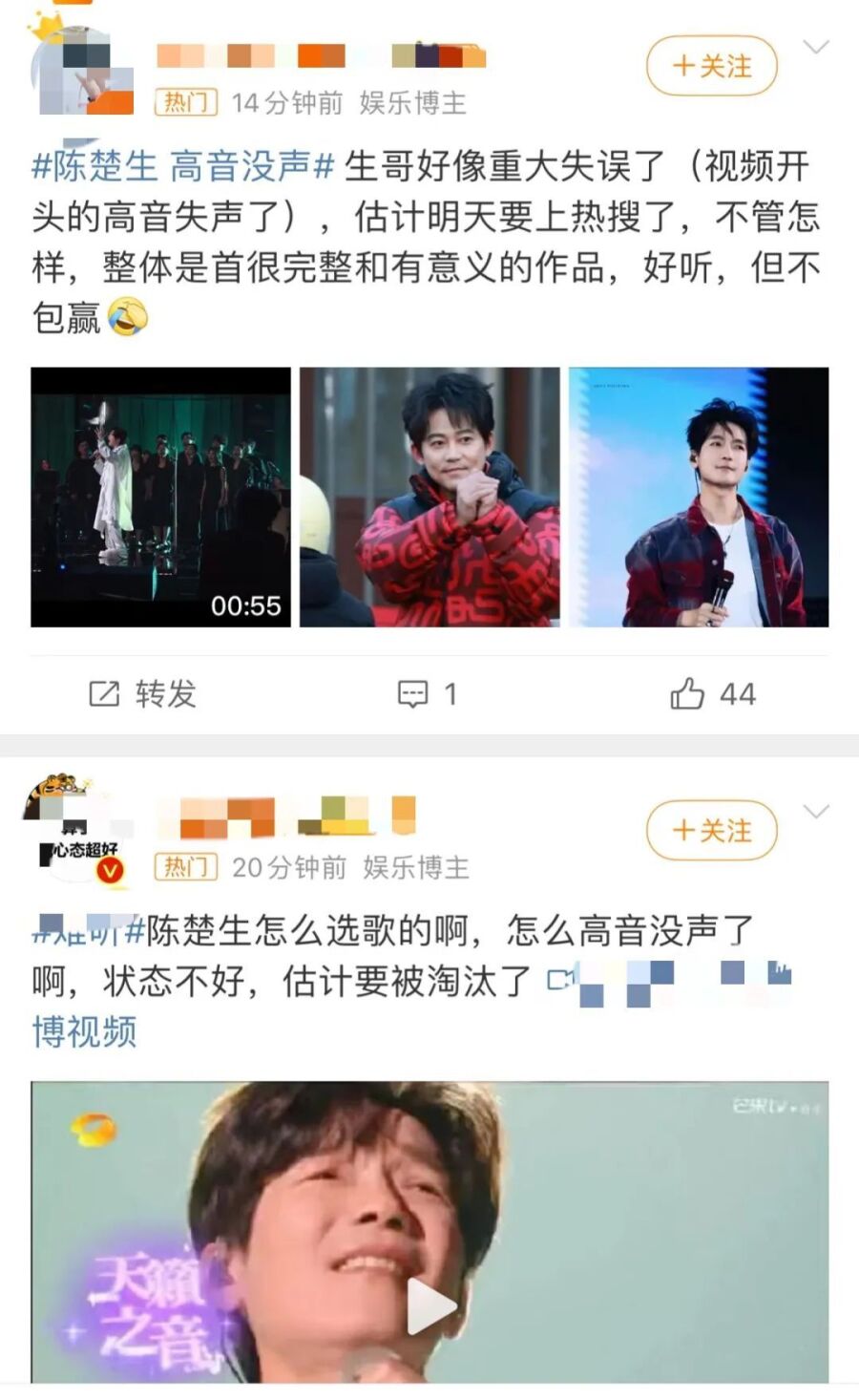Play the 天籁之音 video
Viewport: 859px width, 1400px height.
pyautogui.click(x=429, y=1306)
